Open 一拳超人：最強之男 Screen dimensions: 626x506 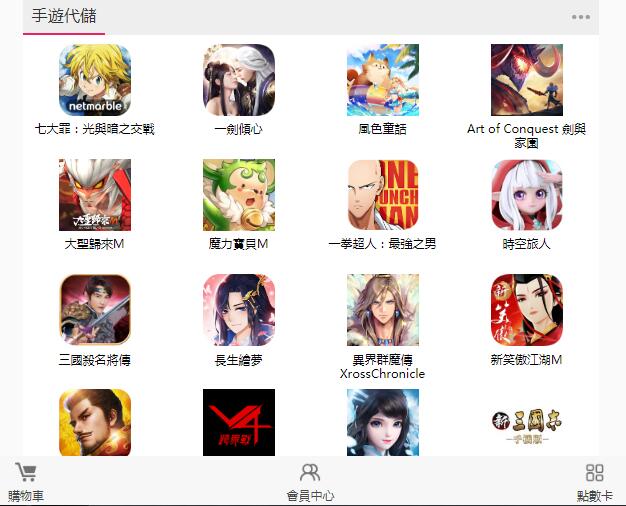(383, 195)
